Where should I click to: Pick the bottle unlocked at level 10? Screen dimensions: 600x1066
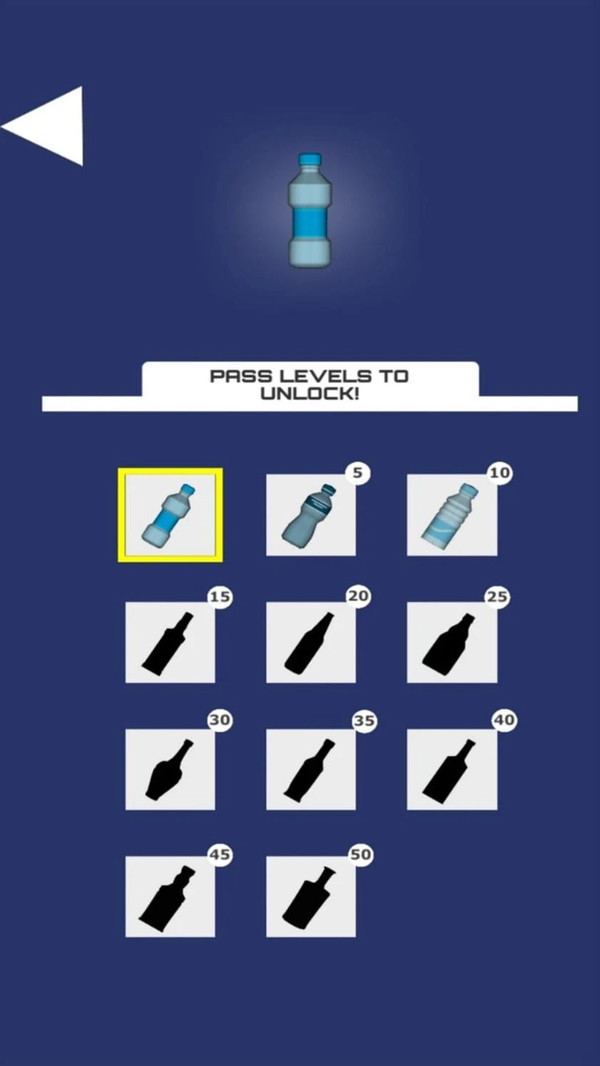pyautogui.click(x=452, y=515)
